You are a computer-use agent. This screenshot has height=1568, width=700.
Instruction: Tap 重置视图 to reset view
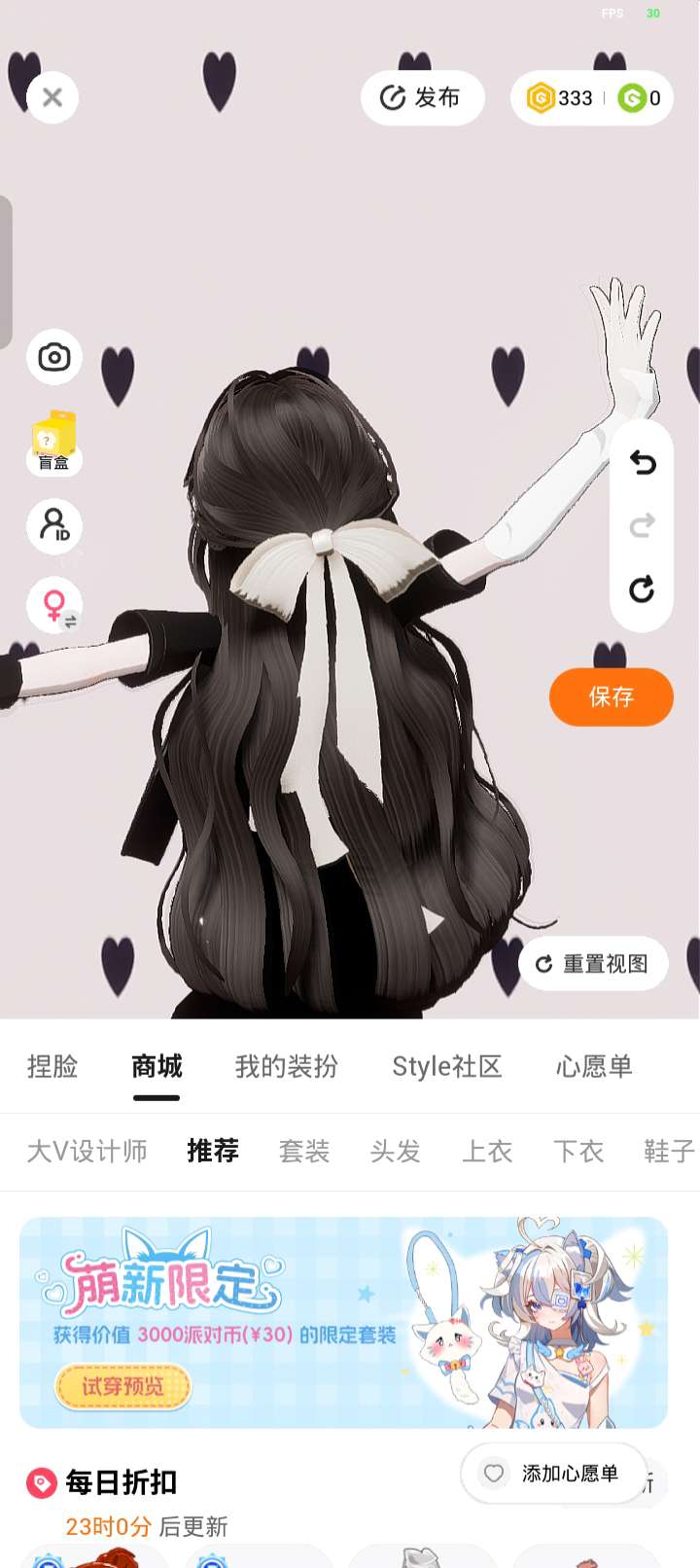(x=592, y=963)
